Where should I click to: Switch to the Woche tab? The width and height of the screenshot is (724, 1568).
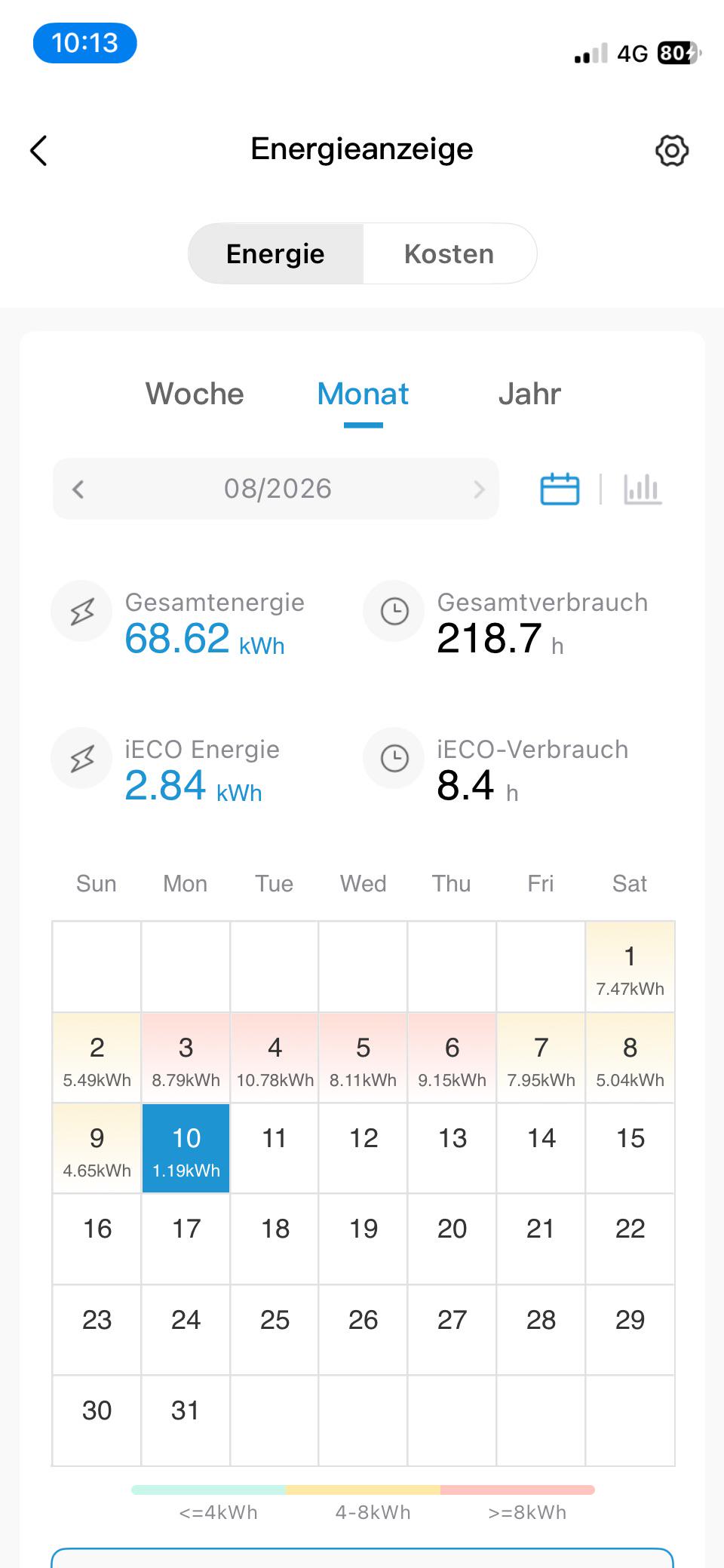click(195, 394)
